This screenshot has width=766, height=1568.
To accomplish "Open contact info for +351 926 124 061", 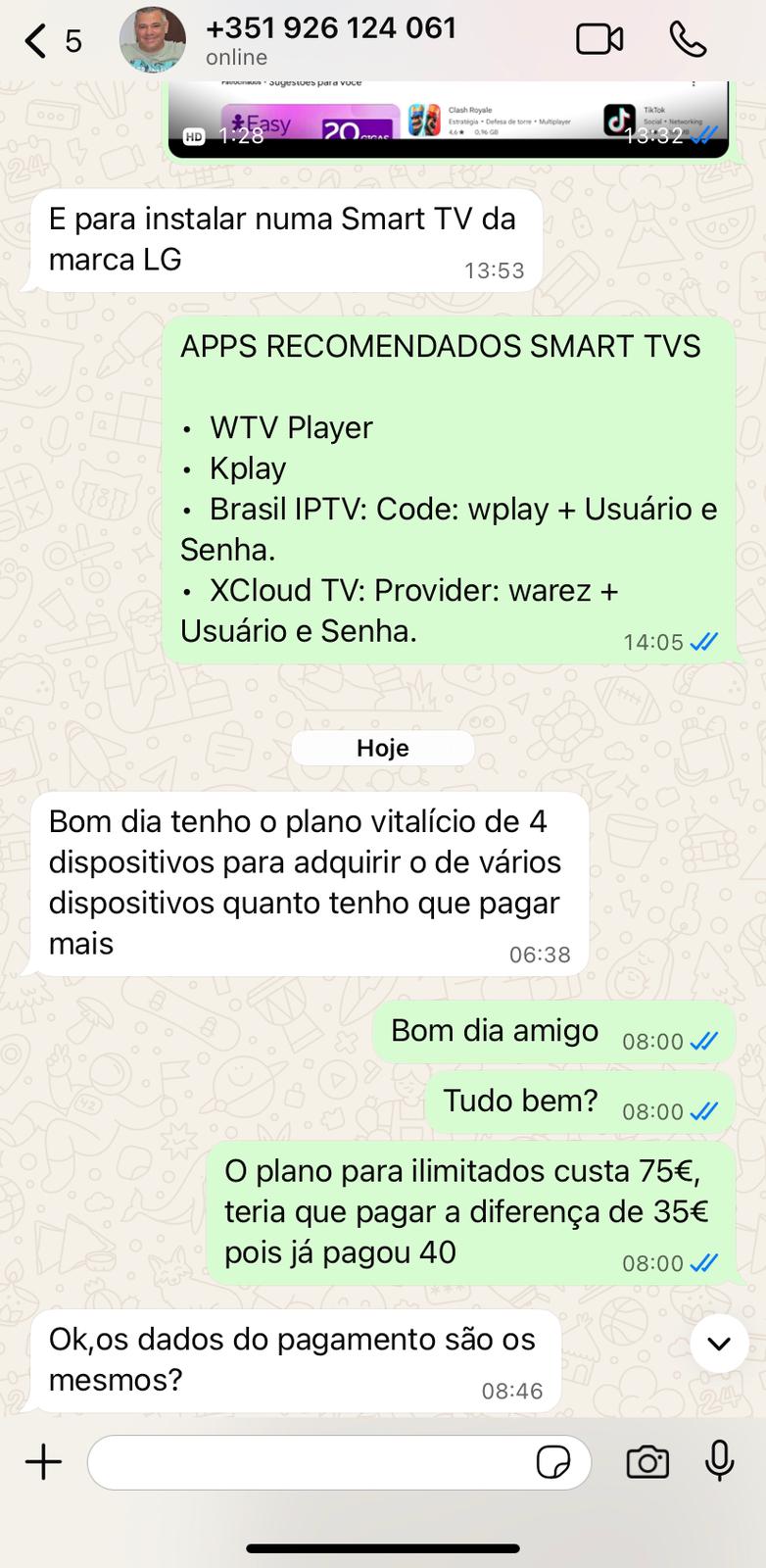I will [x=331, y=39].
